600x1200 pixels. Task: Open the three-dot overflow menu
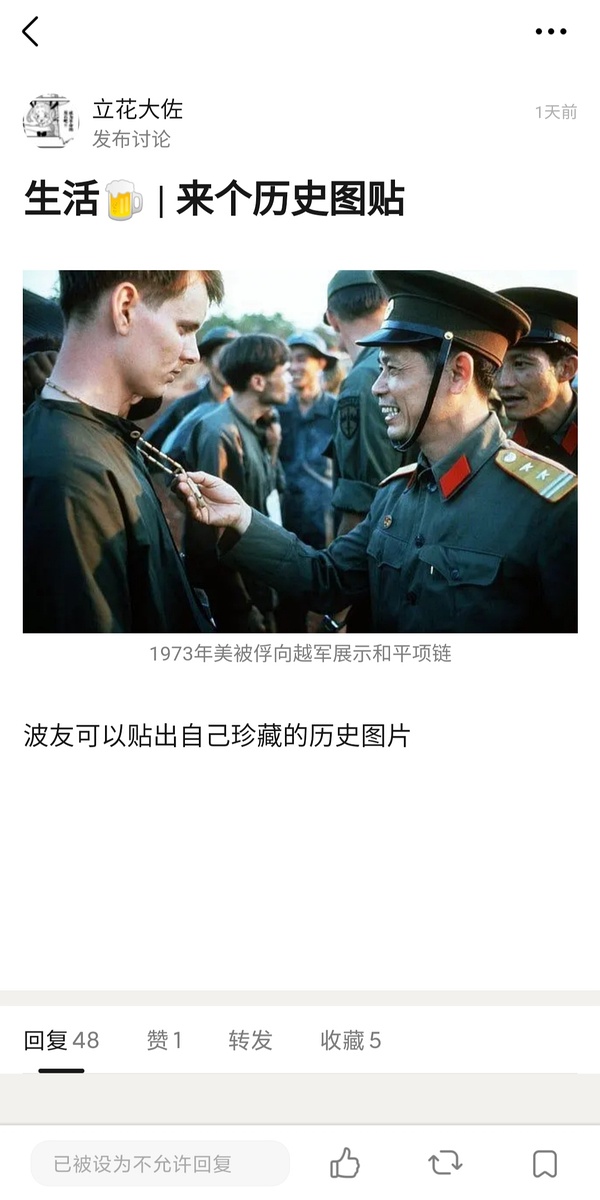click(x=550, y=32)
